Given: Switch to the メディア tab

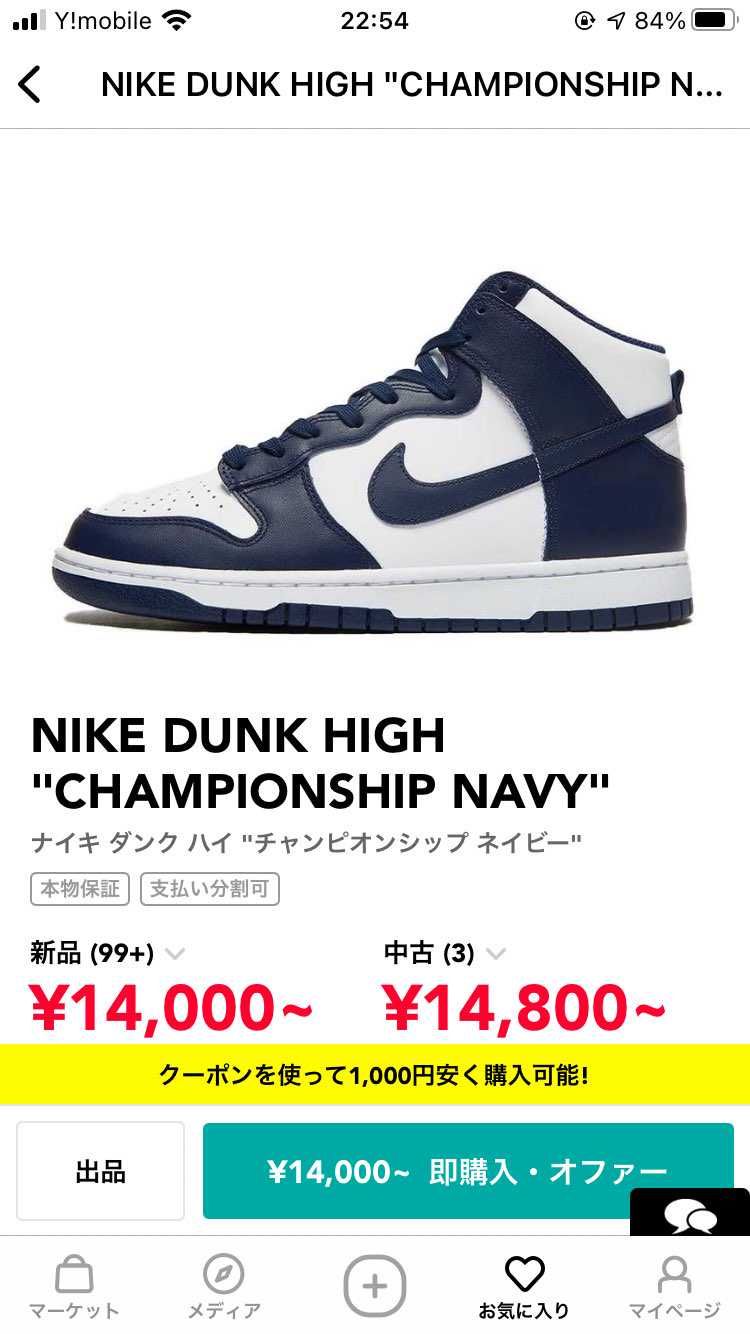Looking at the screenshot, I should (x=223, y=1288).
